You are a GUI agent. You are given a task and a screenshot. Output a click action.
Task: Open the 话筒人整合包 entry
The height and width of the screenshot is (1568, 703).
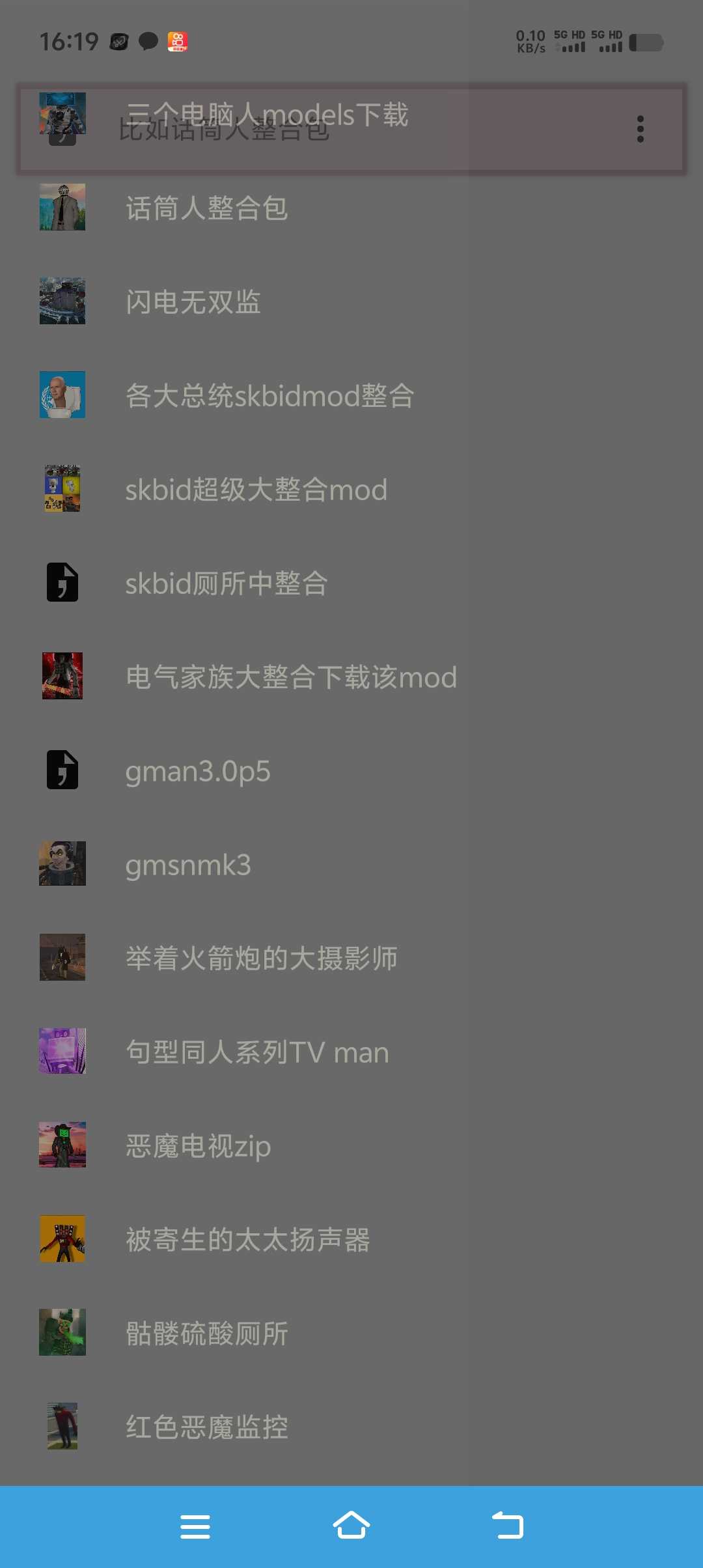[x=206, y=208]
